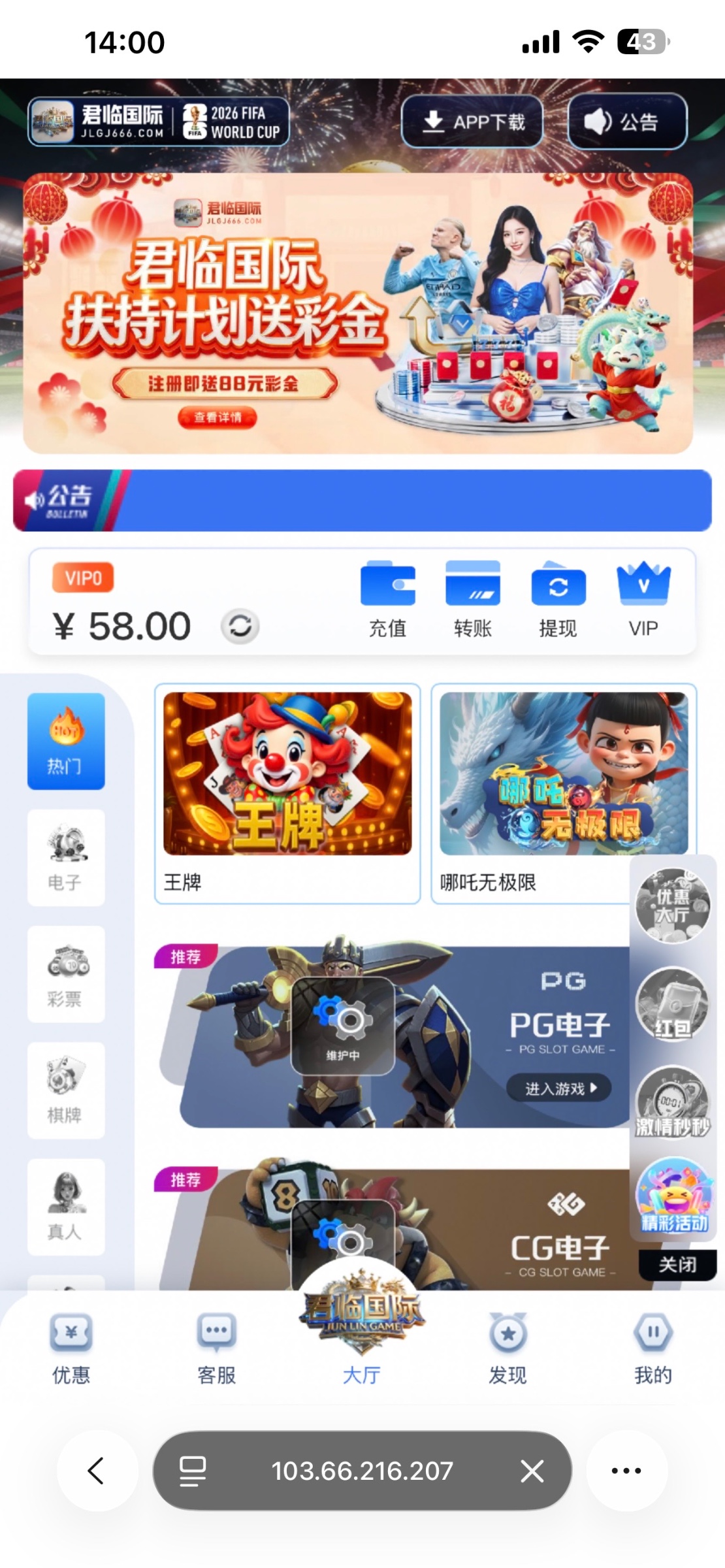Tap the APP下载 download button
Screen dimensions: 725x1568
click(472, 122)
